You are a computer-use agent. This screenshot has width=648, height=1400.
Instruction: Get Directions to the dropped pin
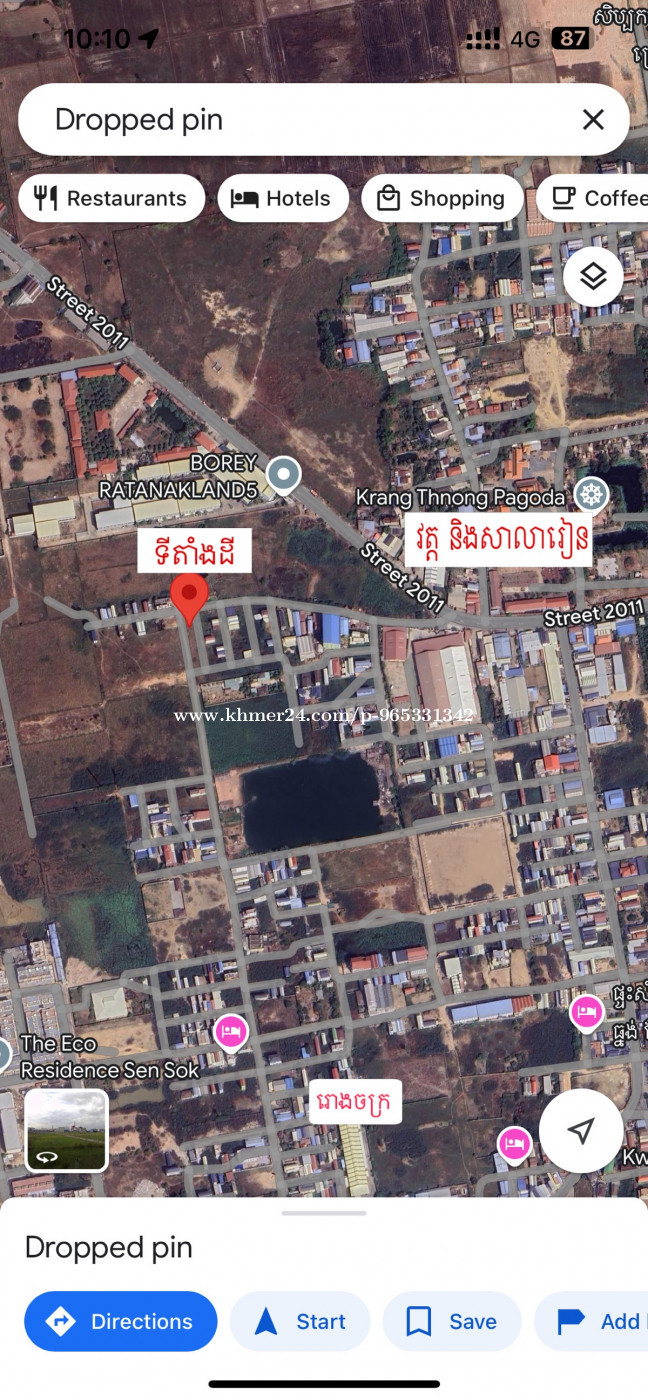tap(121, 1321)
